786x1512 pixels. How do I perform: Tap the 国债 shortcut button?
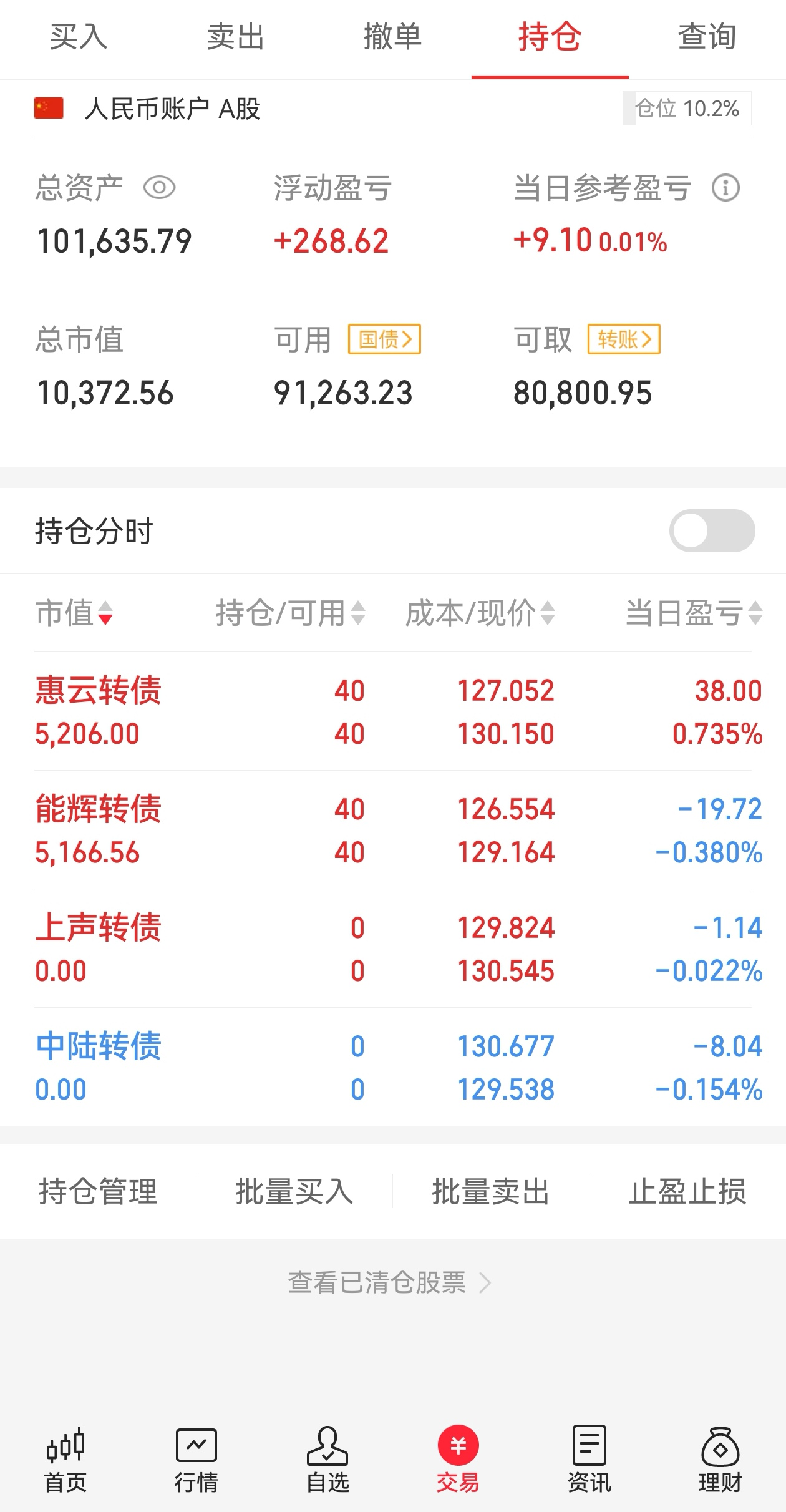pos(384,339)
